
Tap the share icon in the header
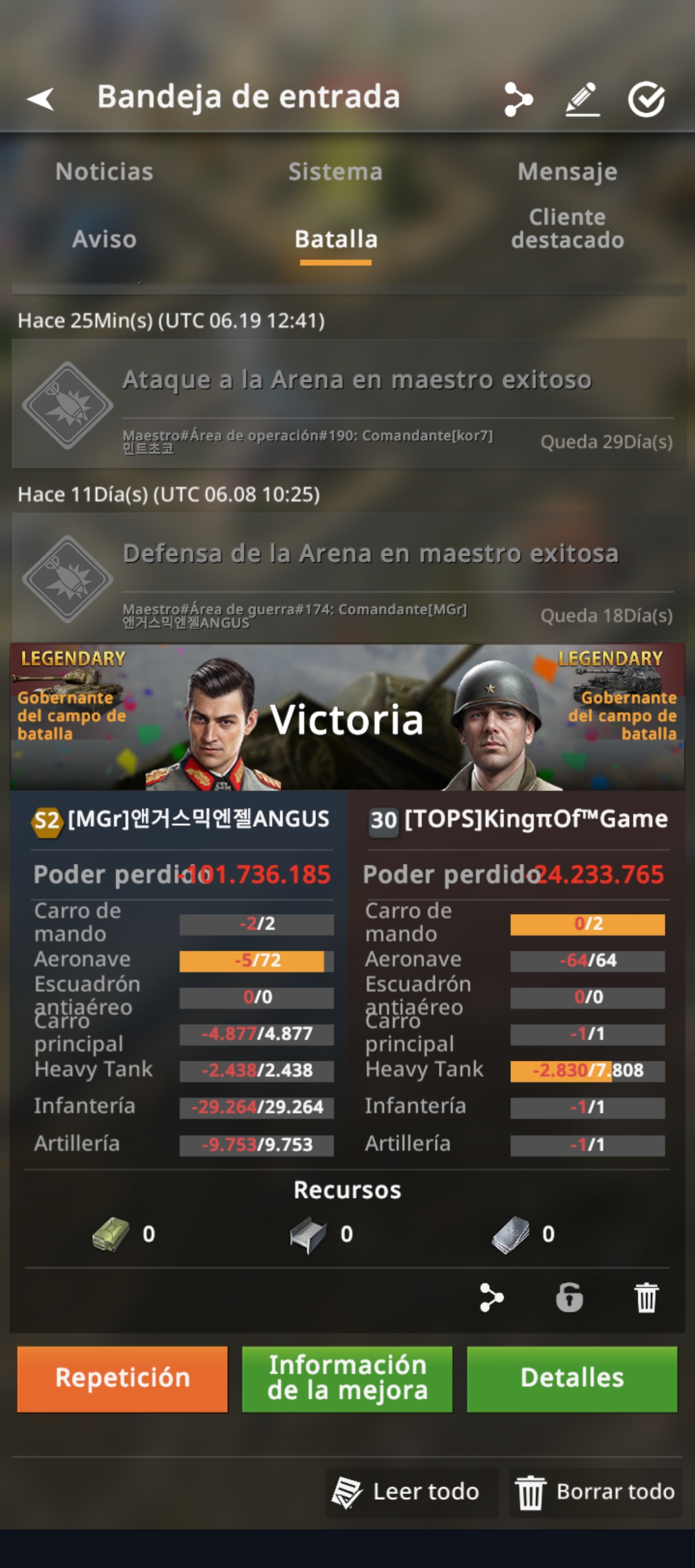pos(518,99)
